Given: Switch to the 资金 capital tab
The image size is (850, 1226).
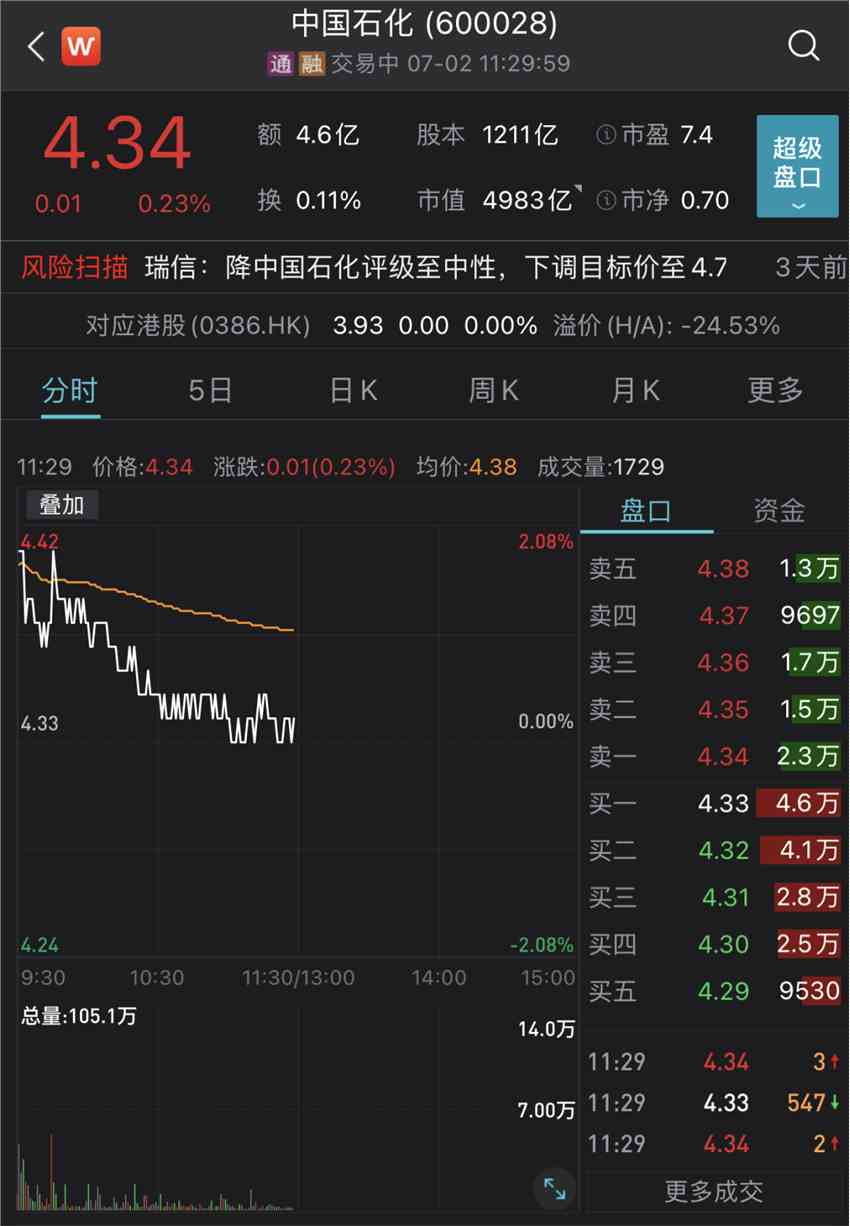Looking at the screenshot, I should (x=779, y=511).
